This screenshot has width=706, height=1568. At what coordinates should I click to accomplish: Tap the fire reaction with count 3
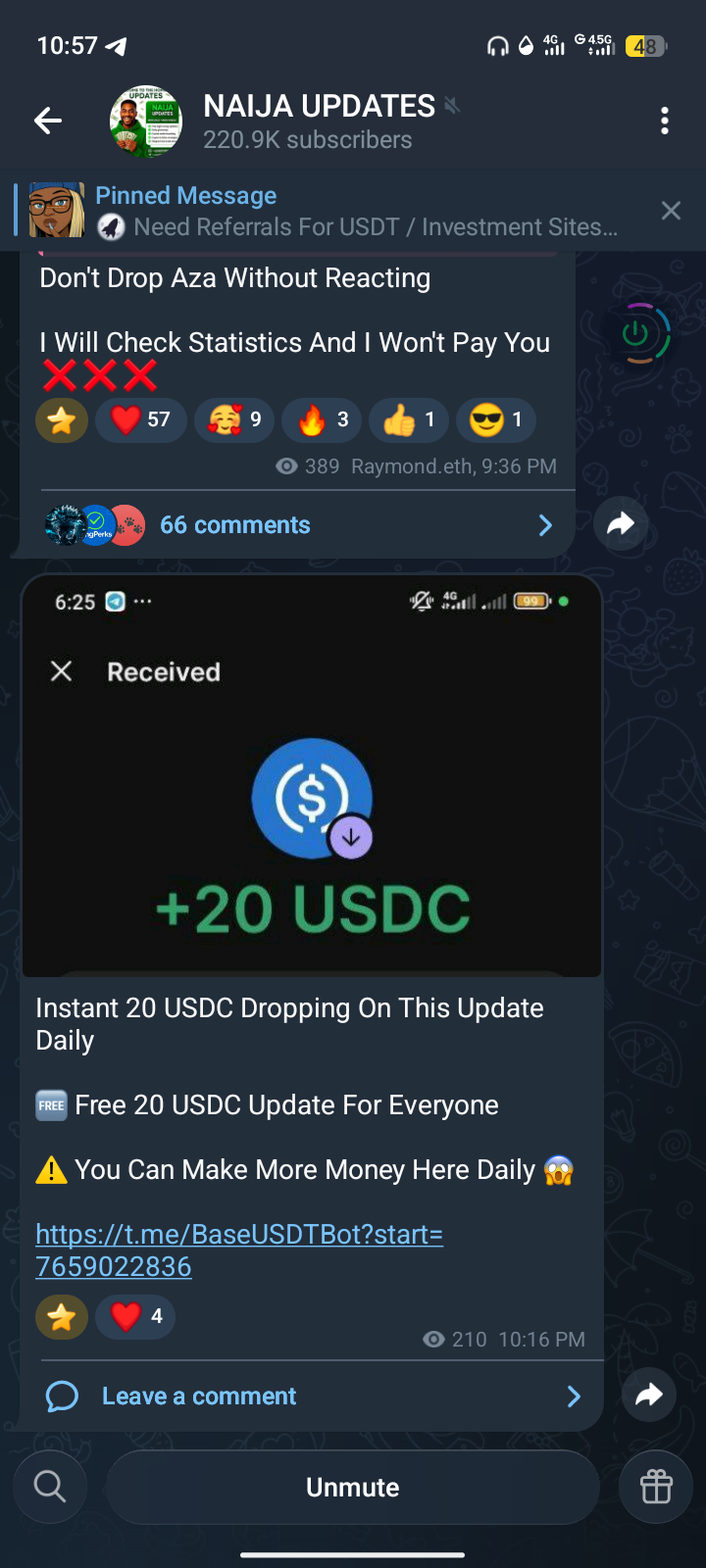(322, 420)
